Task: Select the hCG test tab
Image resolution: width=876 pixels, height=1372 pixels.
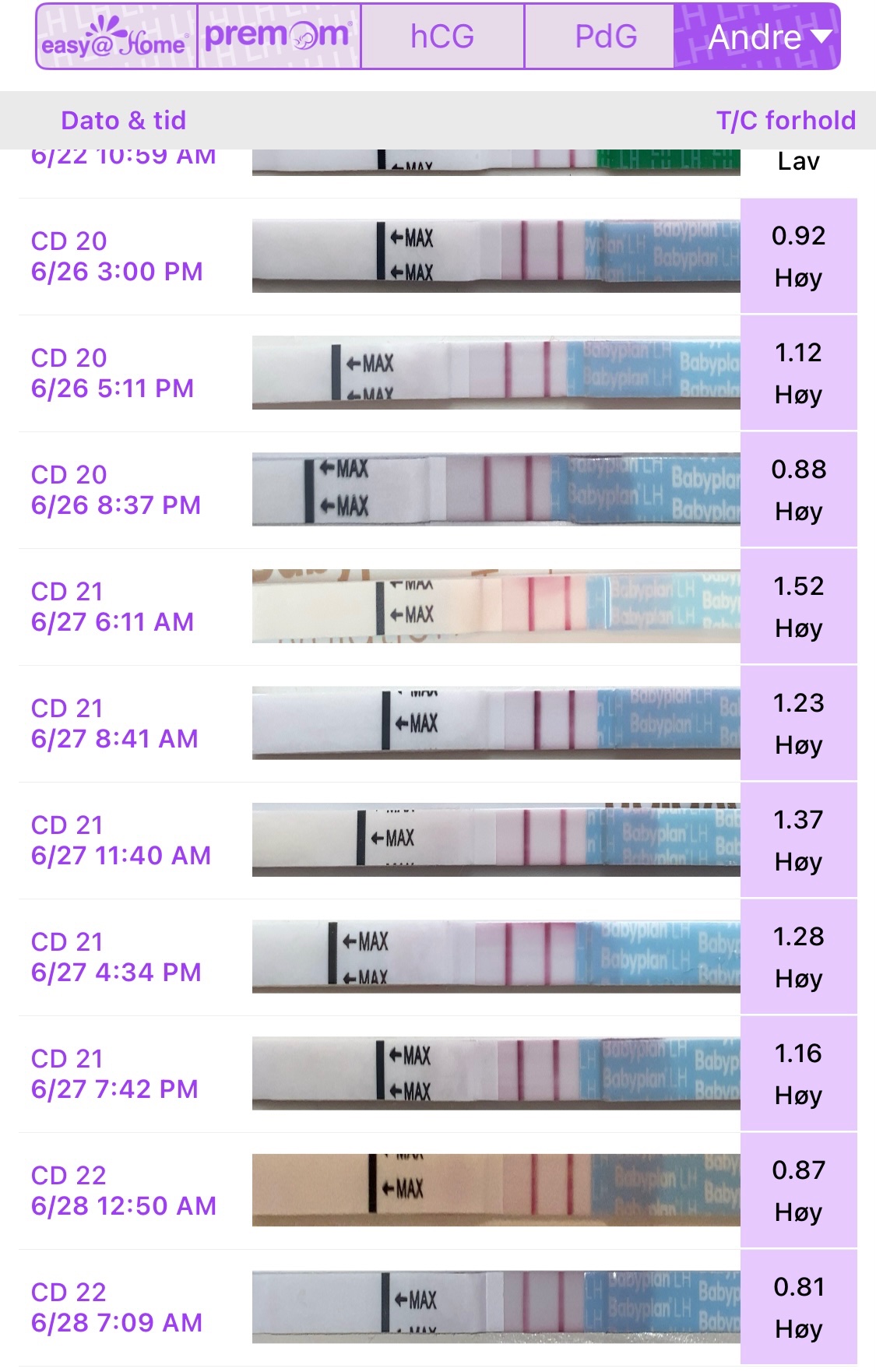Action: [442, 37]
